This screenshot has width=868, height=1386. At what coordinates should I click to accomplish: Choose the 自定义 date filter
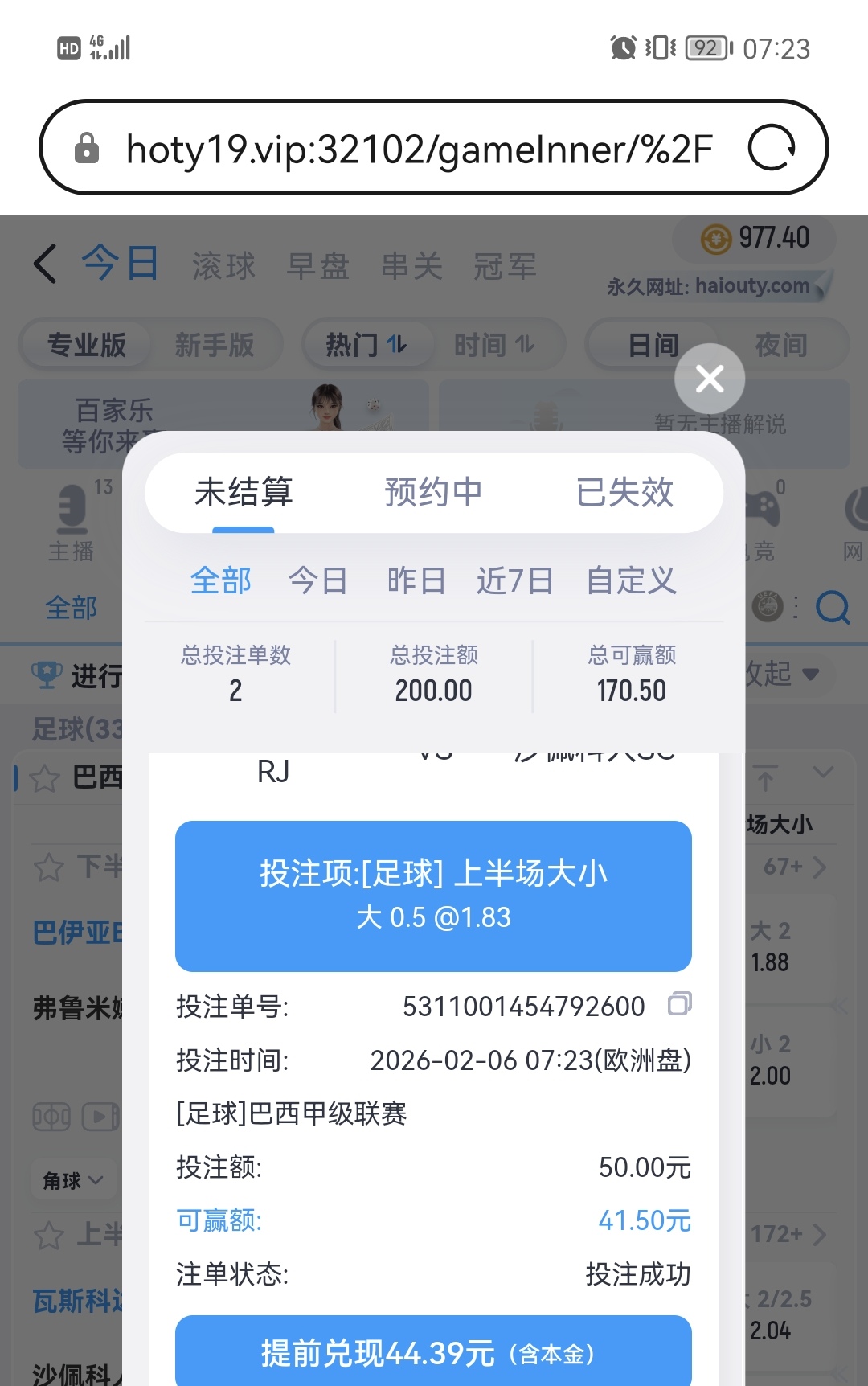coord(632,580)
